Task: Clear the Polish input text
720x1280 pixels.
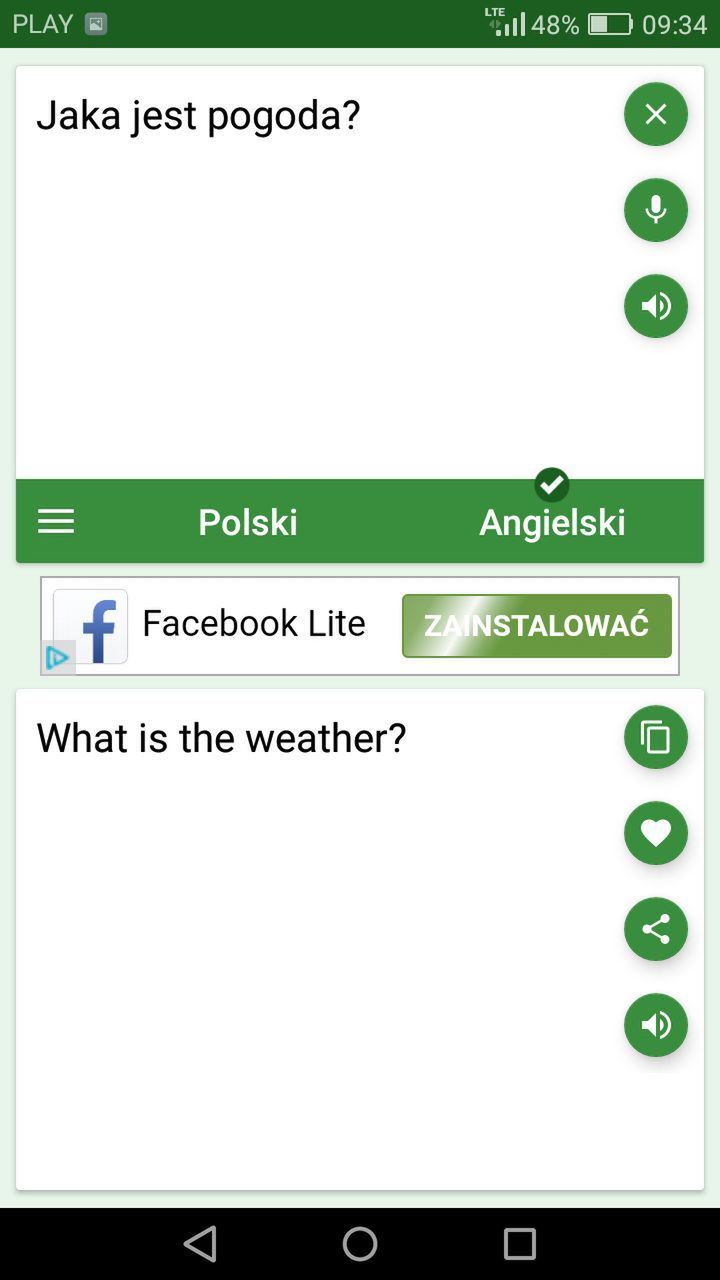Action: click(656, 114)
